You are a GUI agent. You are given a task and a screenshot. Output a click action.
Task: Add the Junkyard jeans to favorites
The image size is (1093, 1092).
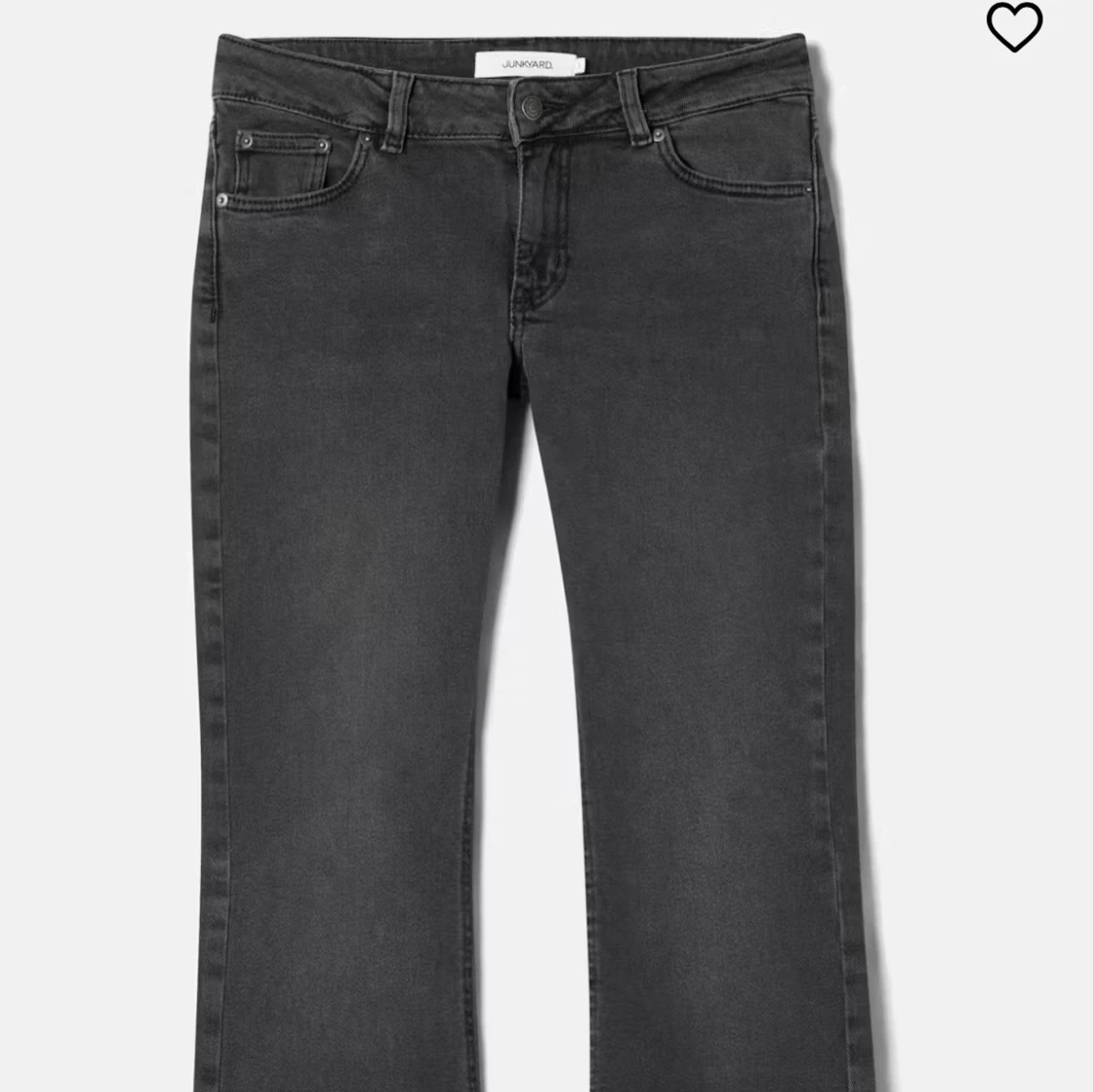tap(1013, 27)
